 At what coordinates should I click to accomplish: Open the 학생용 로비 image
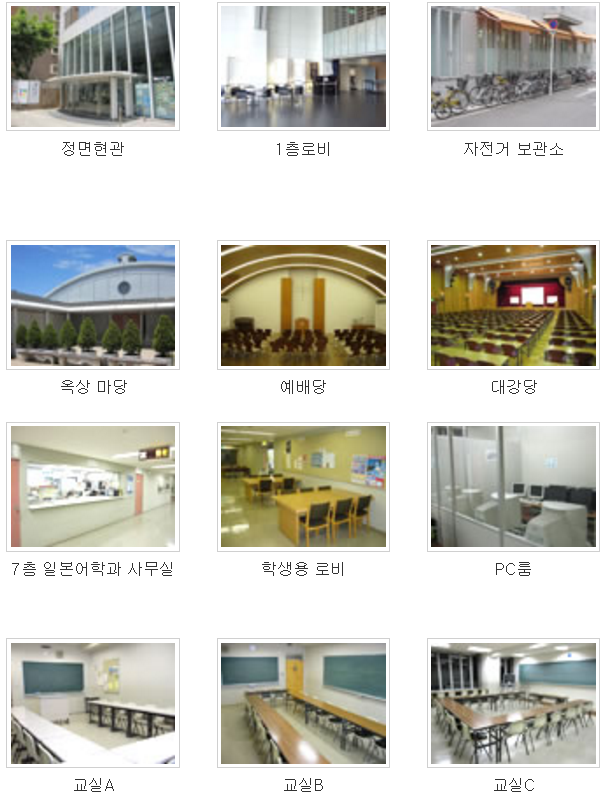(303, 487)
